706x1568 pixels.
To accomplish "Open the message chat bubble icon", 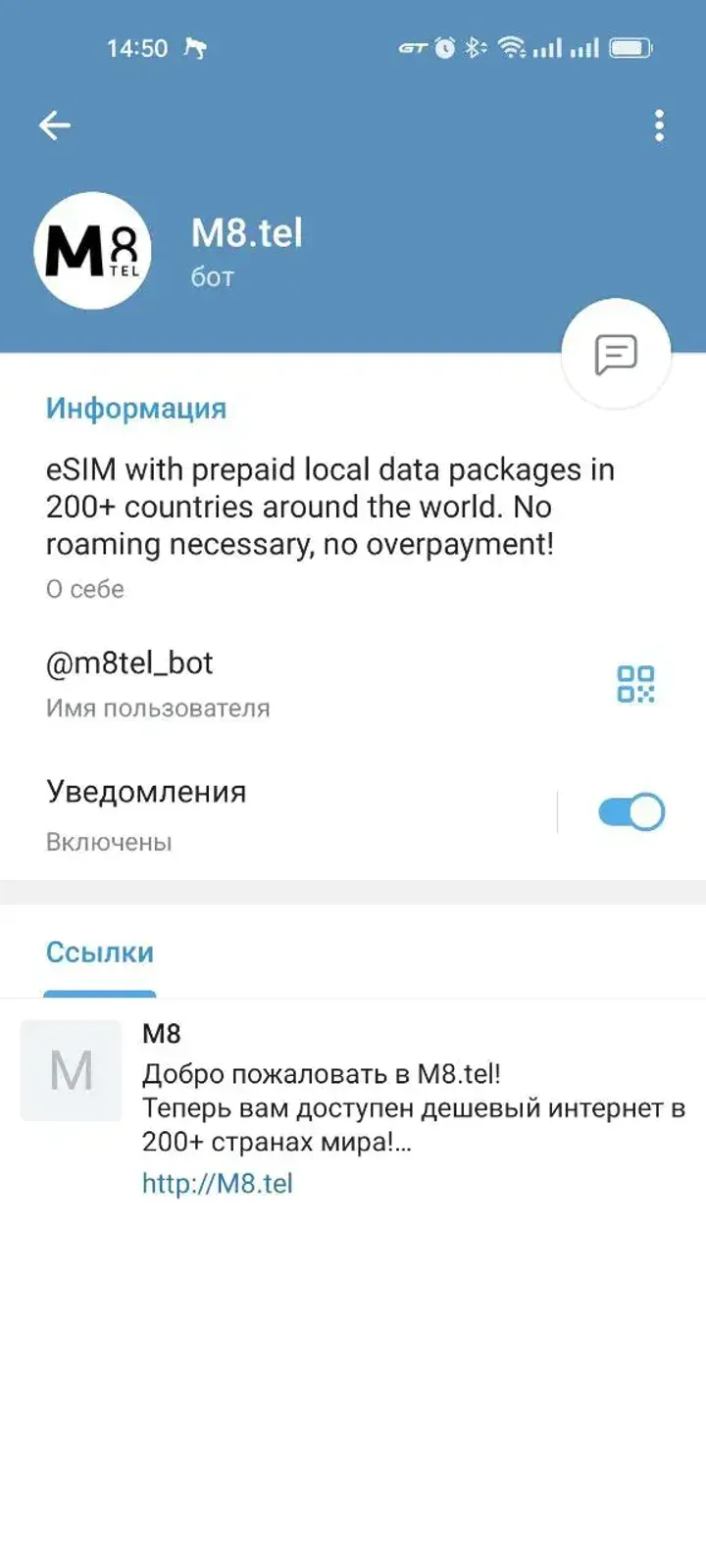I will pyautogui.click(x=615, y=353).
